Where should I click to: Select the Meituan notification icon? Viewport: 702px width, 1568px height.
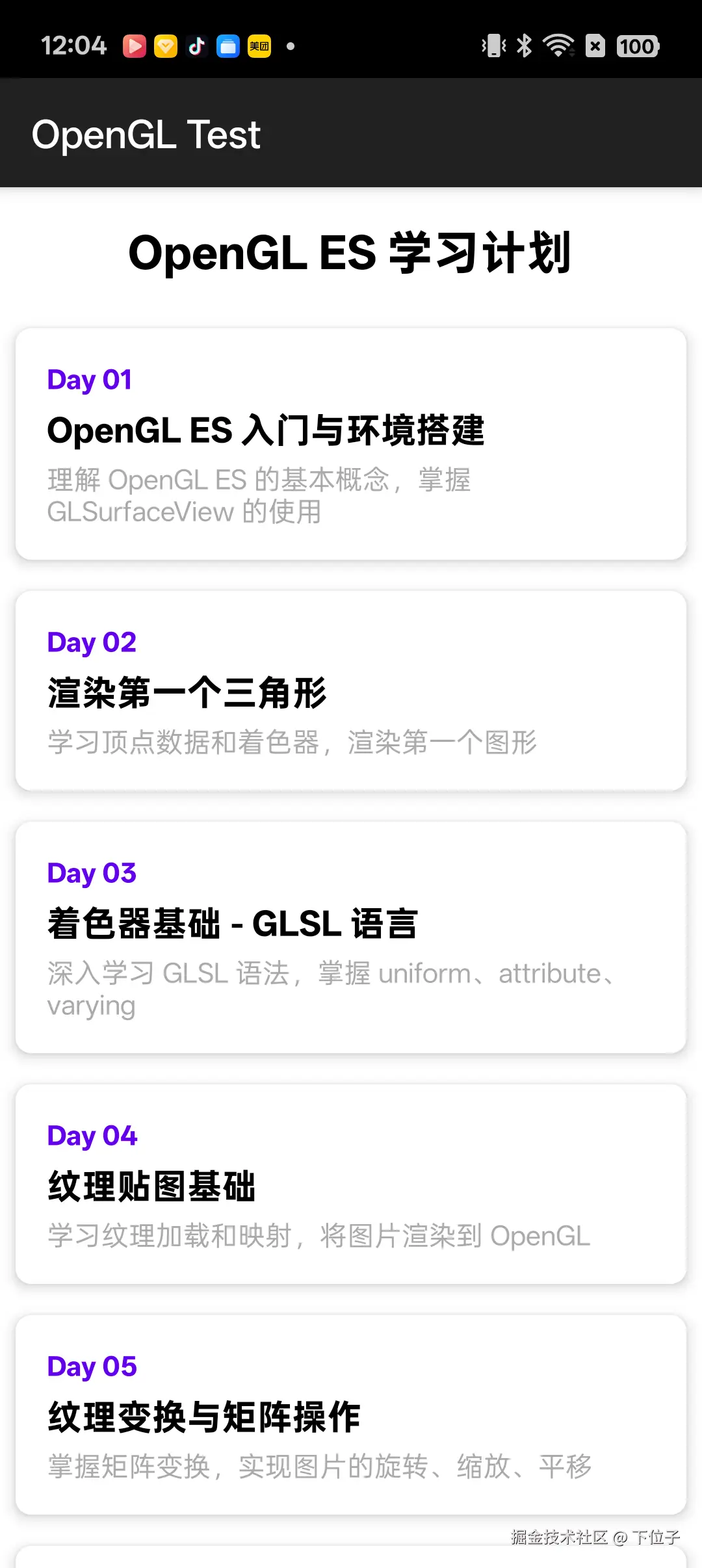point(259,46)
